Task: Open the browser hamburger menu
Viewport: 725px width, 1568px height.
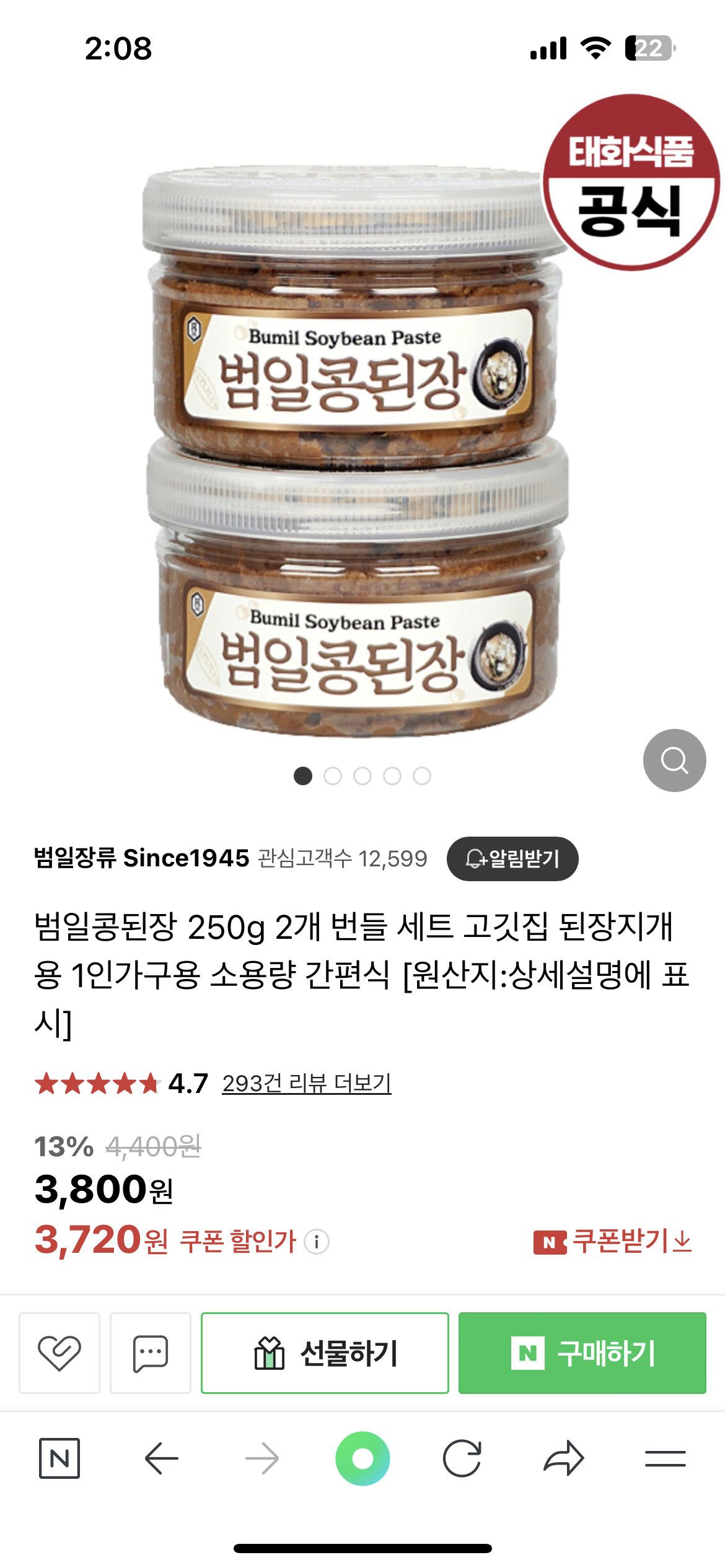Action: [665, 1458]
